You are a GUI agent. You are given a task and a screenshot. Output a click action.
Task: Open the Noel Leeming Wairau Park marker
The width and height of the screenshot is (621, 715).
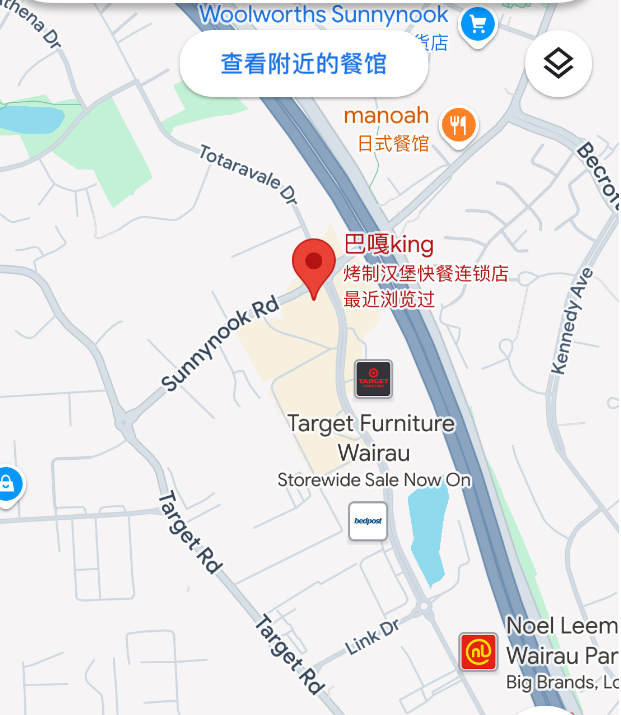point(478,652)
